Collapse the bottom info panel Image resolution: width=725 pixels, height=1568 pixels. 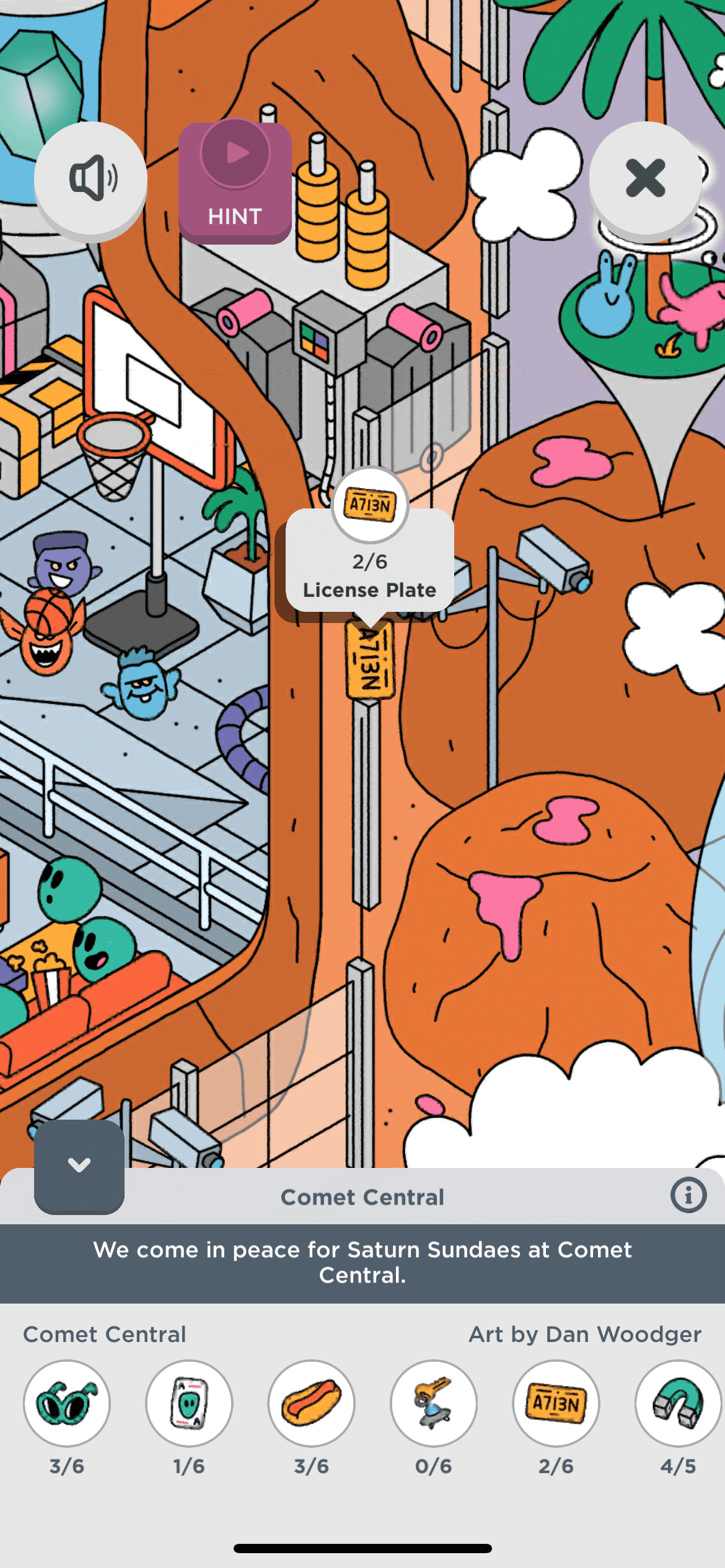[x=79, y=1165]
